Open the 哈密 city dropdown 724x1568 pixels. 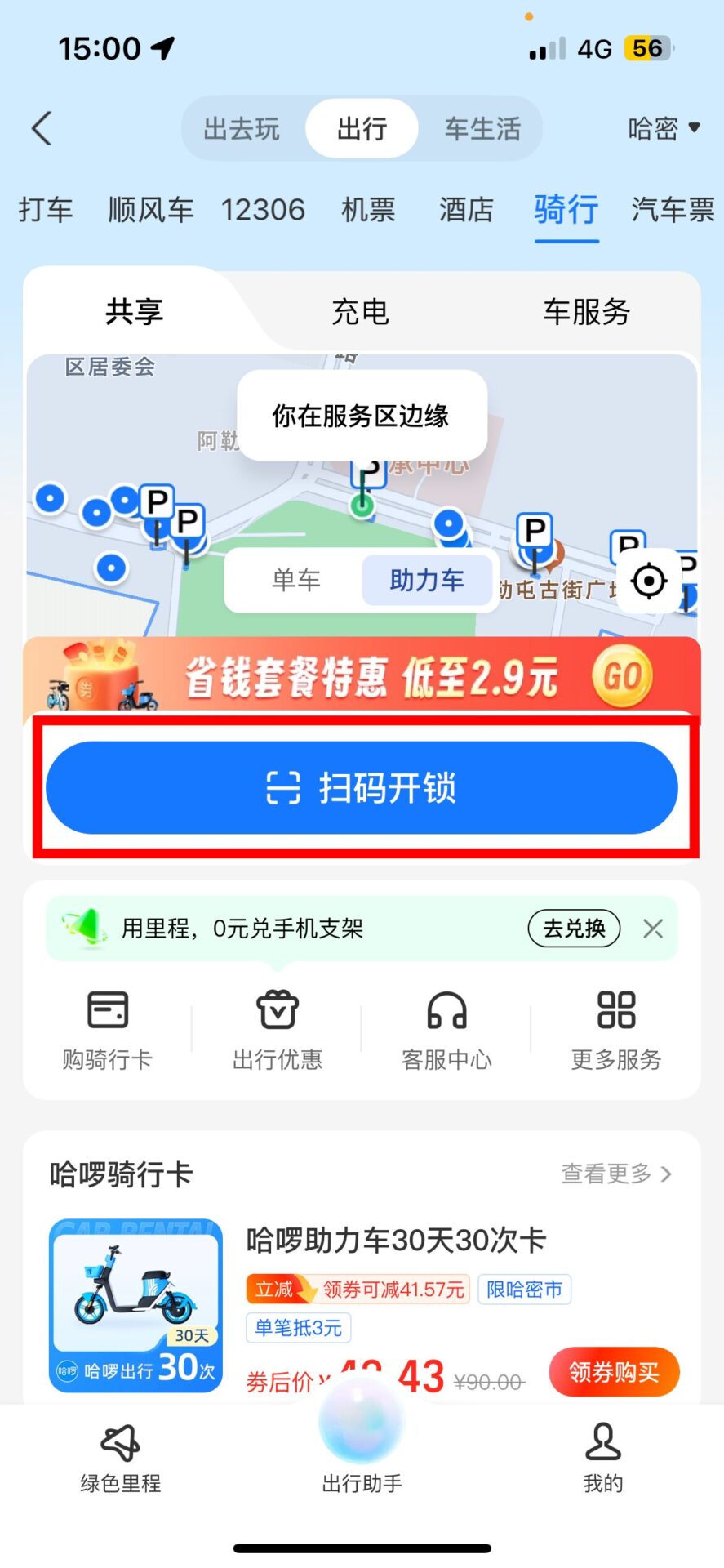click(x=664, y=128)
